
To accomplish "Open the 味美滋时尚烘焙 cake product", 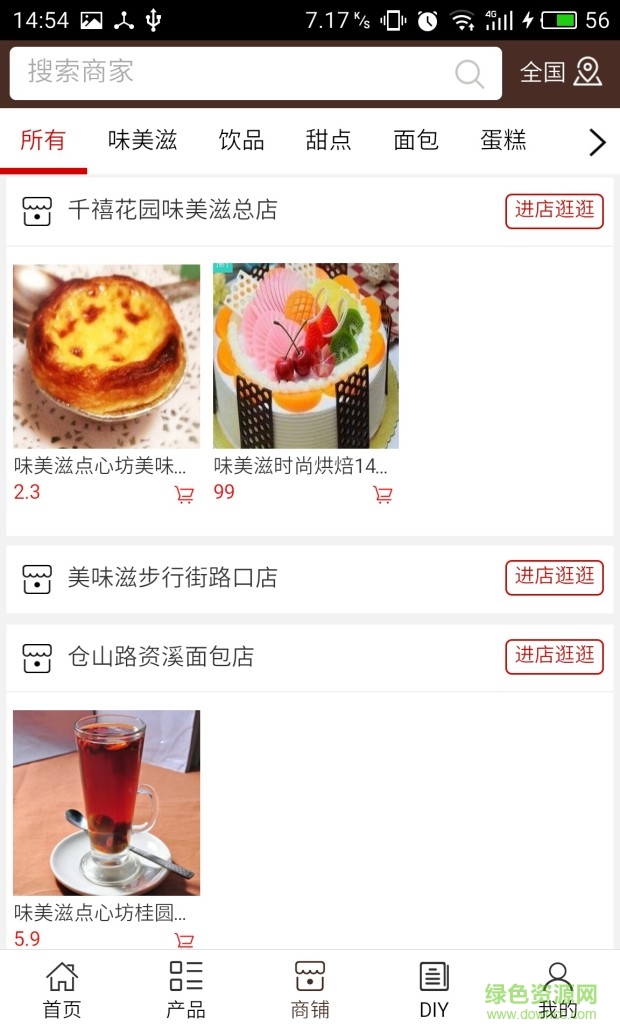I will tap(305, 356).
